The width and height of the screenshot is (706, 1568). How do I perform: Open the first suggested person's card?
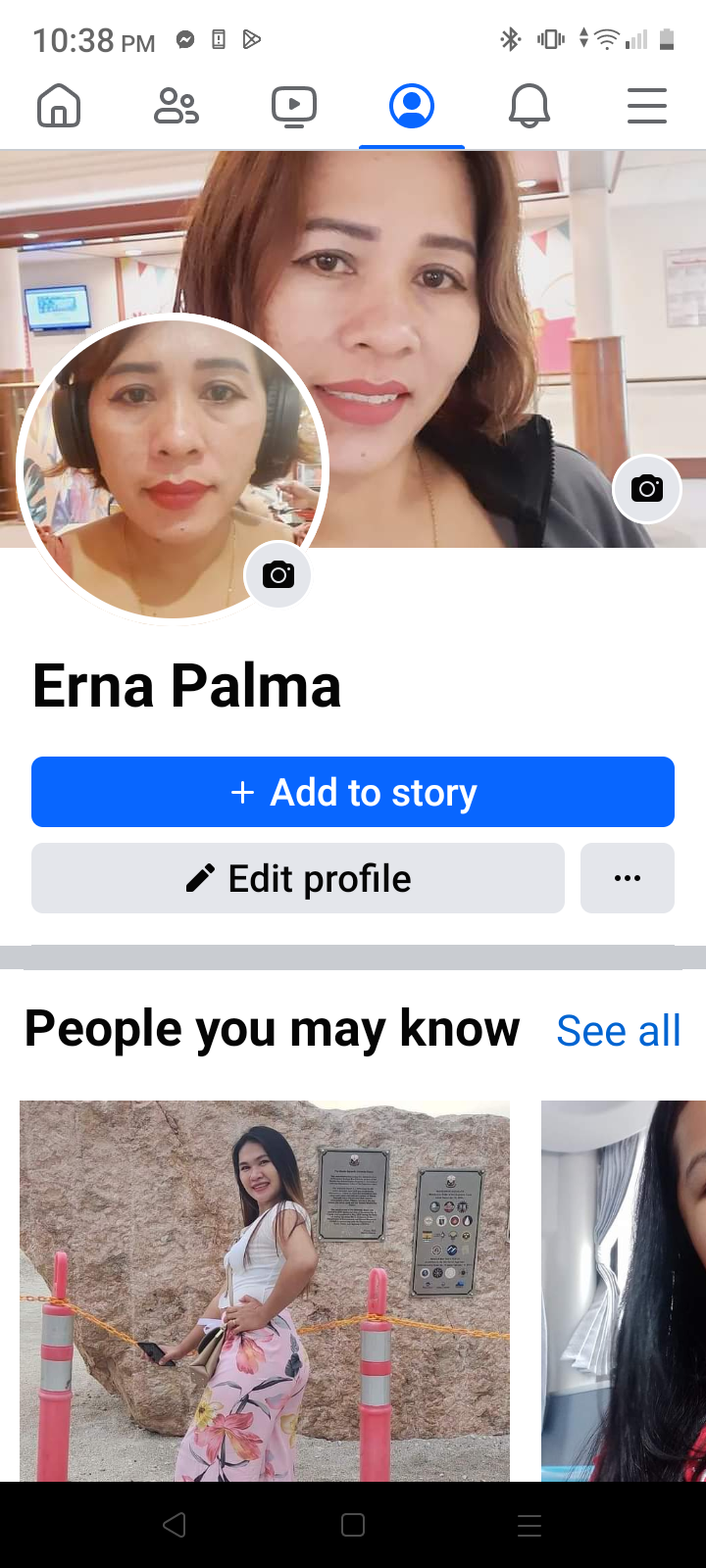click(x=265, y=1291)
